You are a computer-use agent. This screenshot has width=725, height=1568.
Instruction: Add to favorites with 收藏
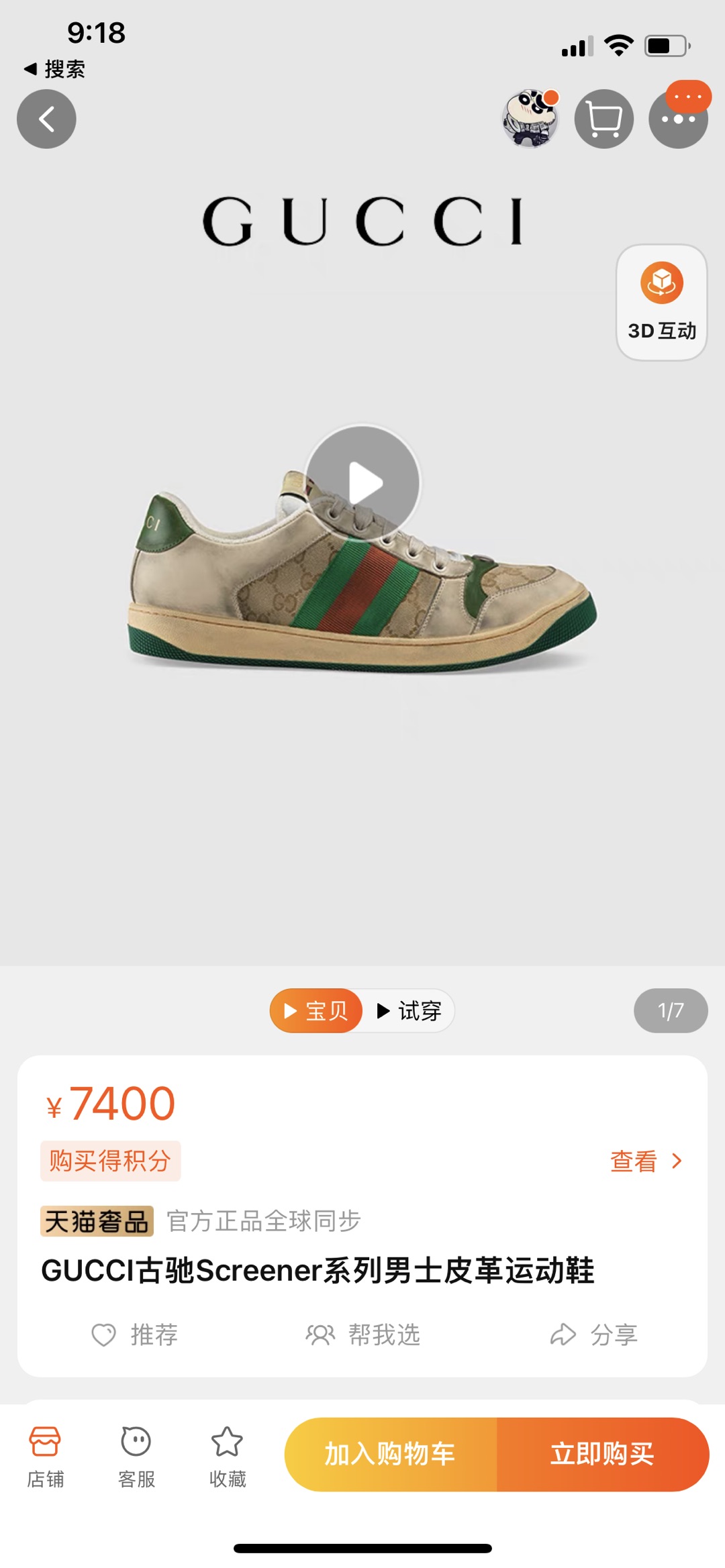[x=228, y=1455]
